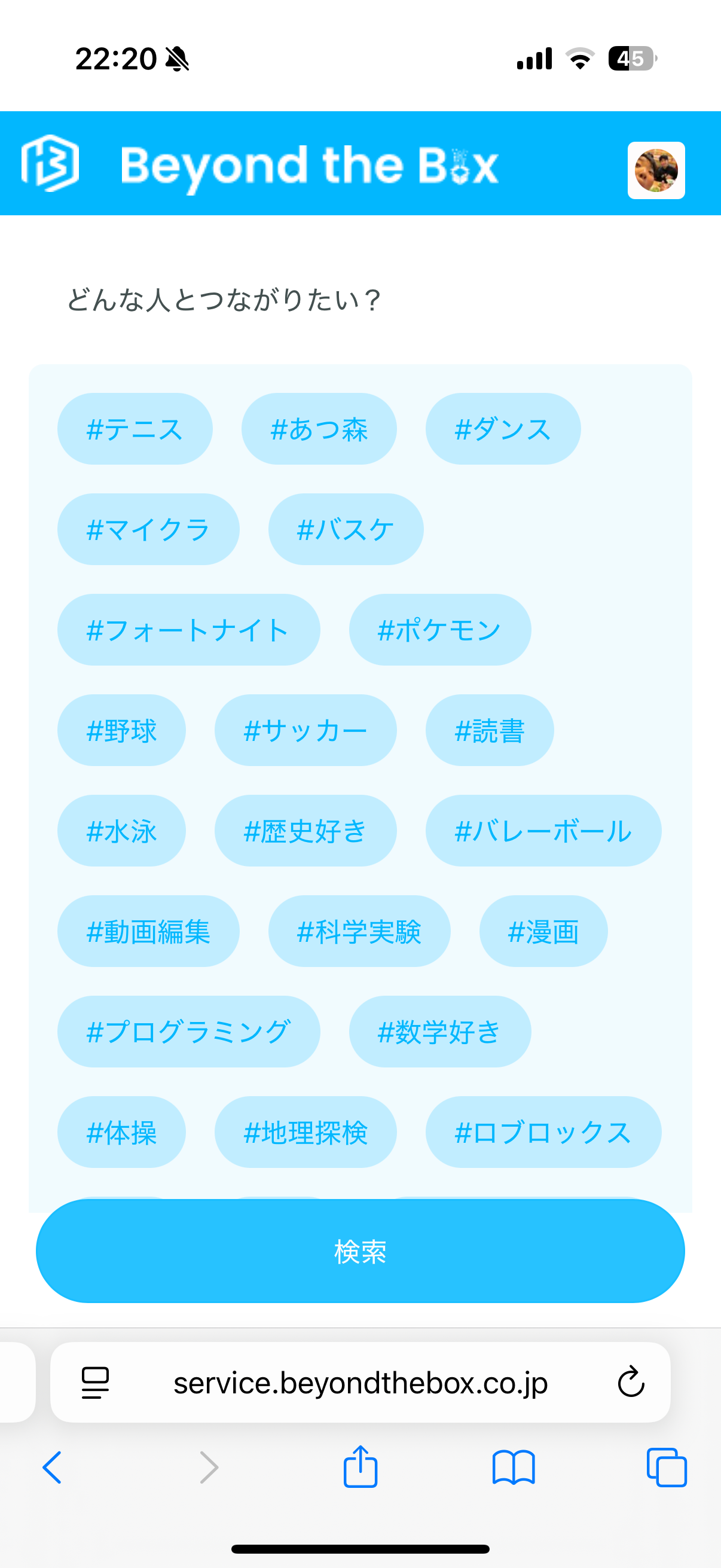Choose the #ポケモン chip

pos(440,630)
